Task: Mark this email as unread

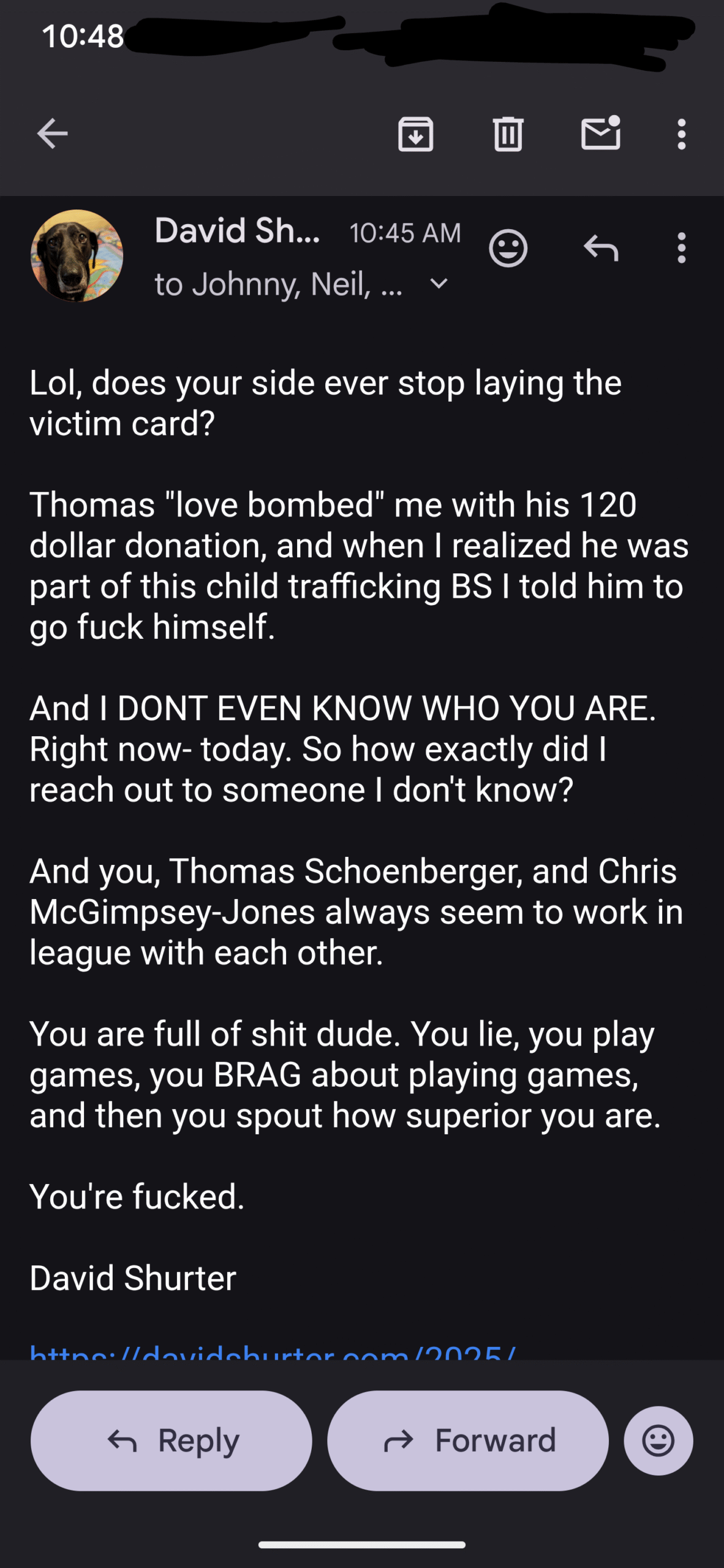Action: [x=601, y=133]
